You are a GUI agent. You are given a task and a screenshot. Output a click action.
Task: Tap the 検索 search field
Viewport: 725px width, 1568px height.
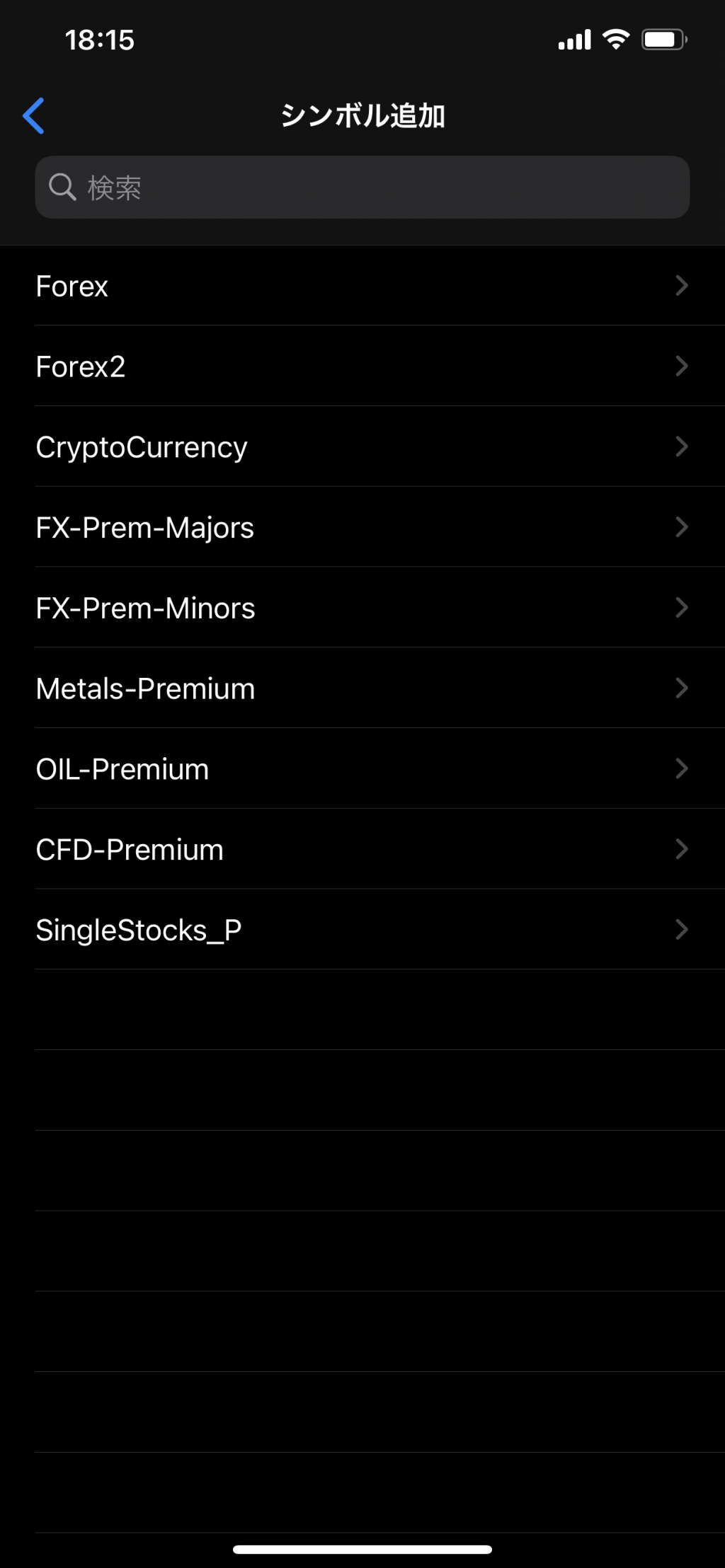tap(362, 188)
